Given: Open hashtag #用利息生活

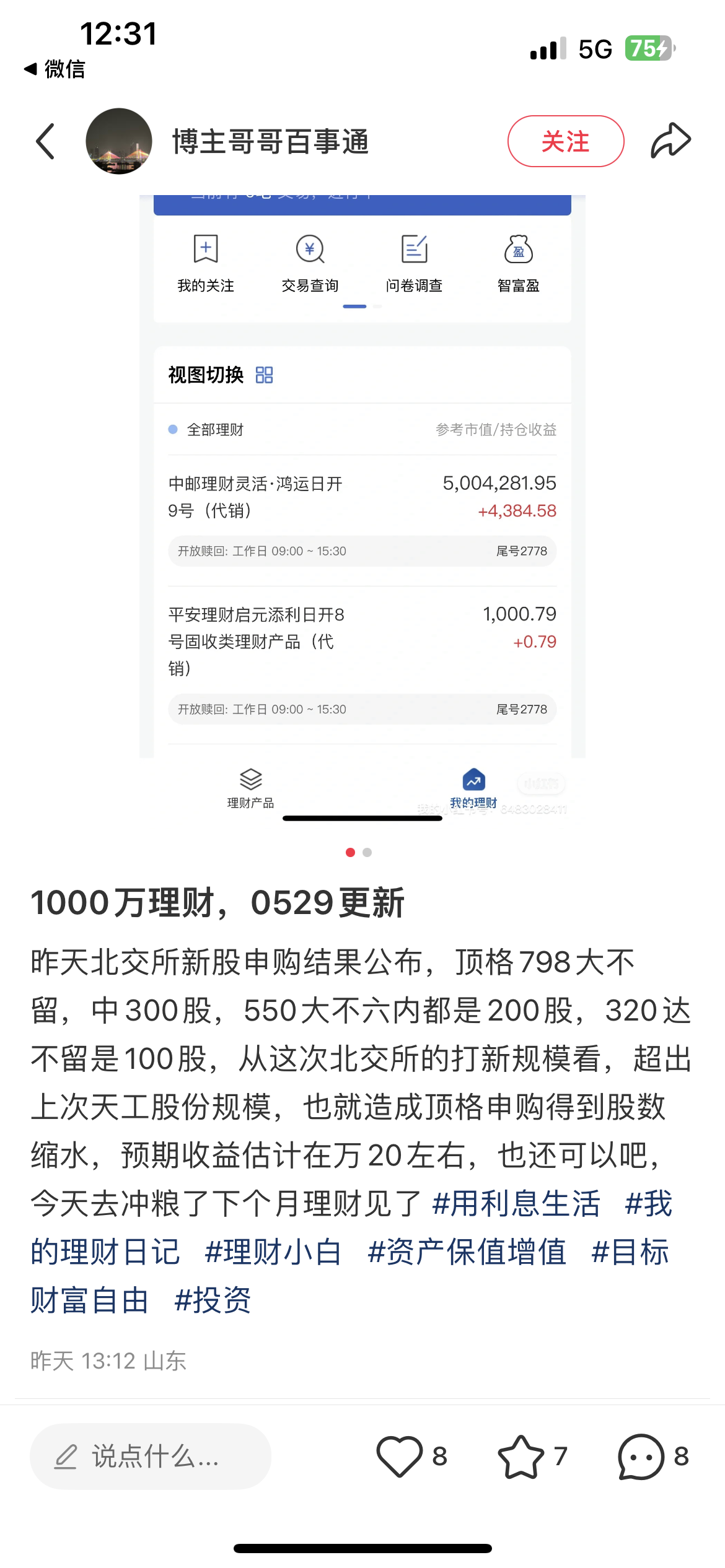Looking at the screenshot, I should point(516,1204).
